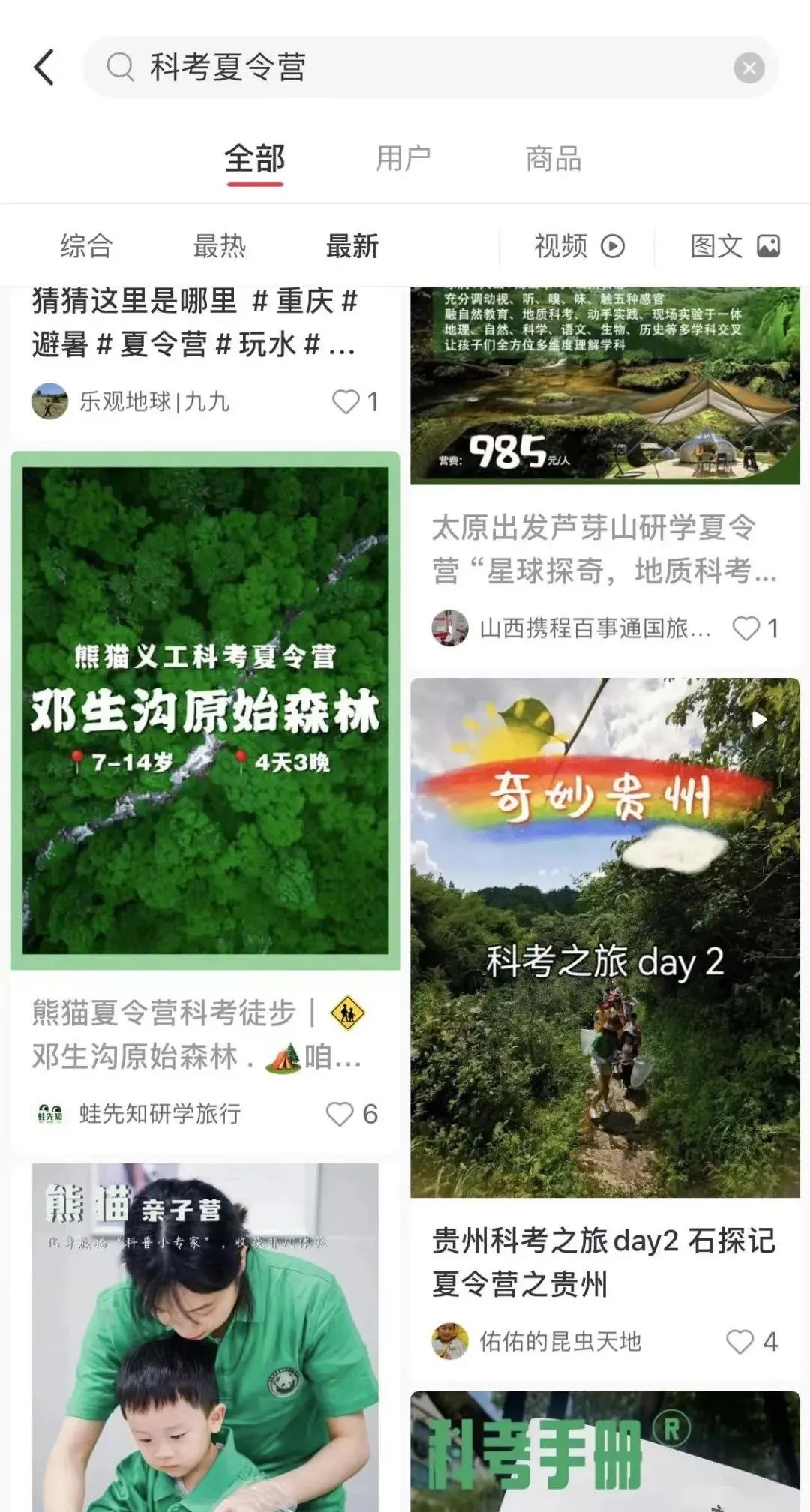The image size is (810, 1512).
Task: Open the 太原出发芦芽山研学夏令营 post
Action: coord(604,549)
